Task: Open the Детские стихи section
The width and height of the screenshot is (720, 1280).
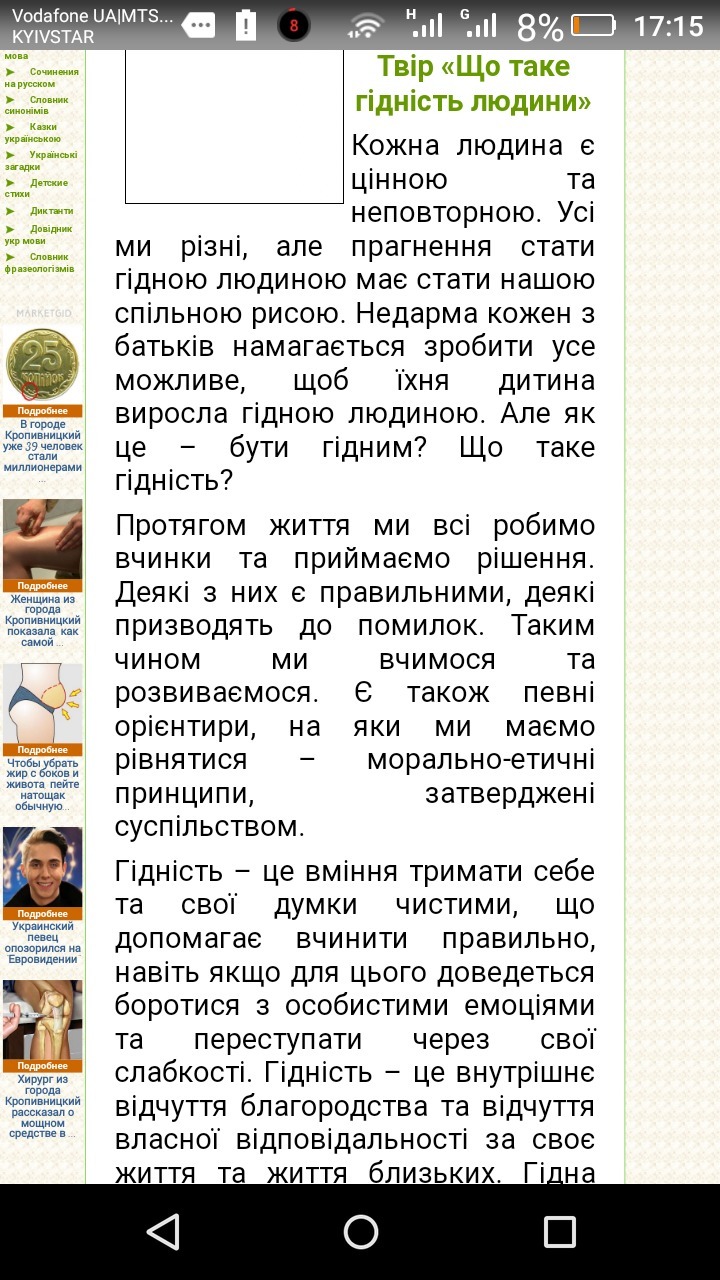Action: (44, 188)
